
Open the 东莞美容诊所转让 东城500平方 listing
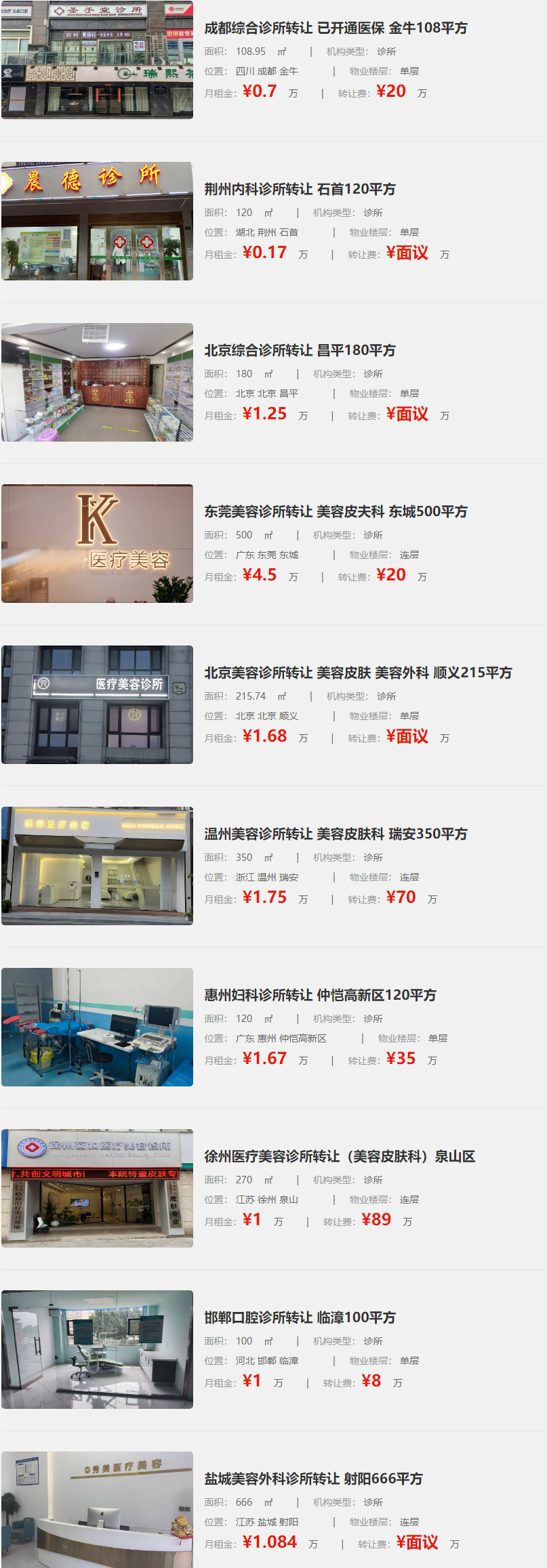click(x=336, y=512)
